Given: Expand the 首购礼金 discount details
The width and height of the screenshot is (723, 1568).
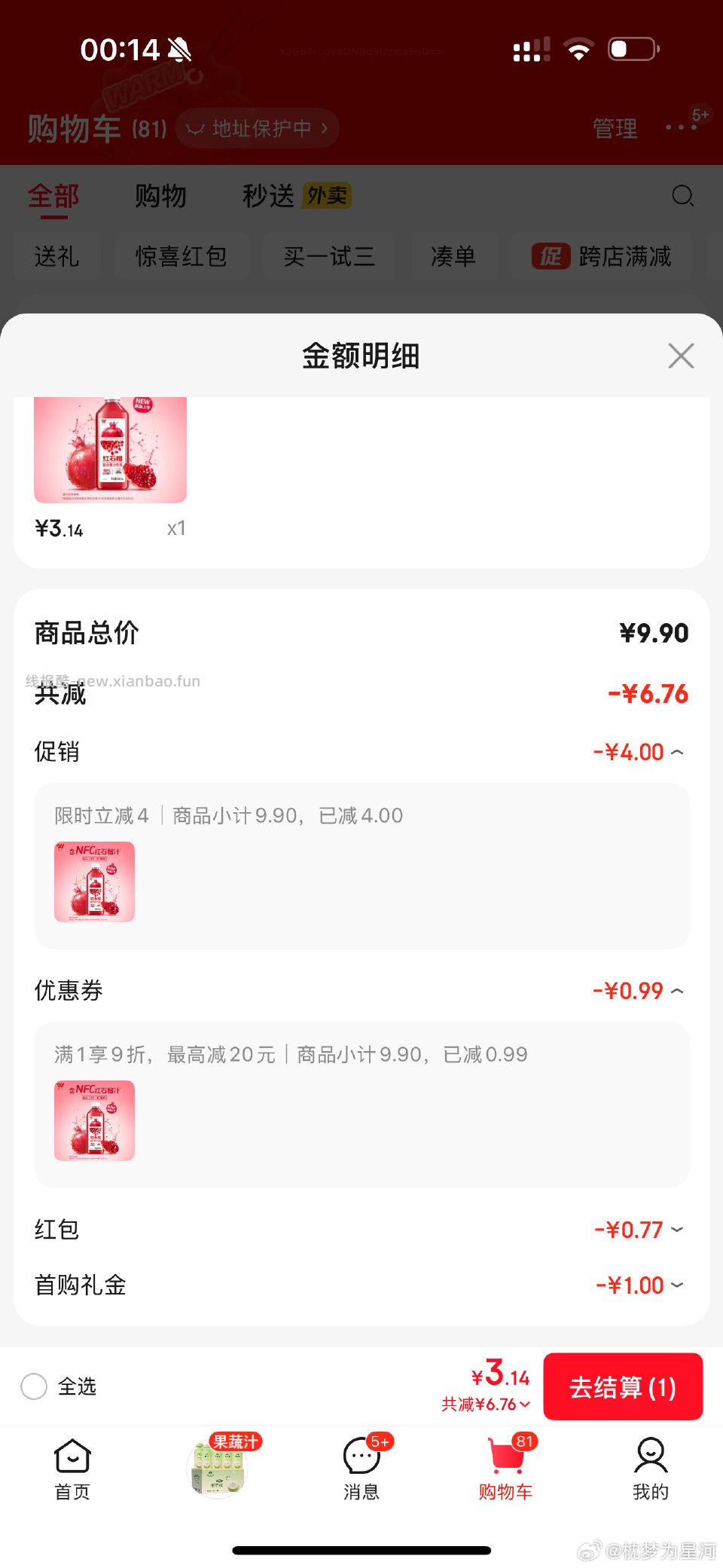Looking at the screenshot, I should click(677, 1285).
